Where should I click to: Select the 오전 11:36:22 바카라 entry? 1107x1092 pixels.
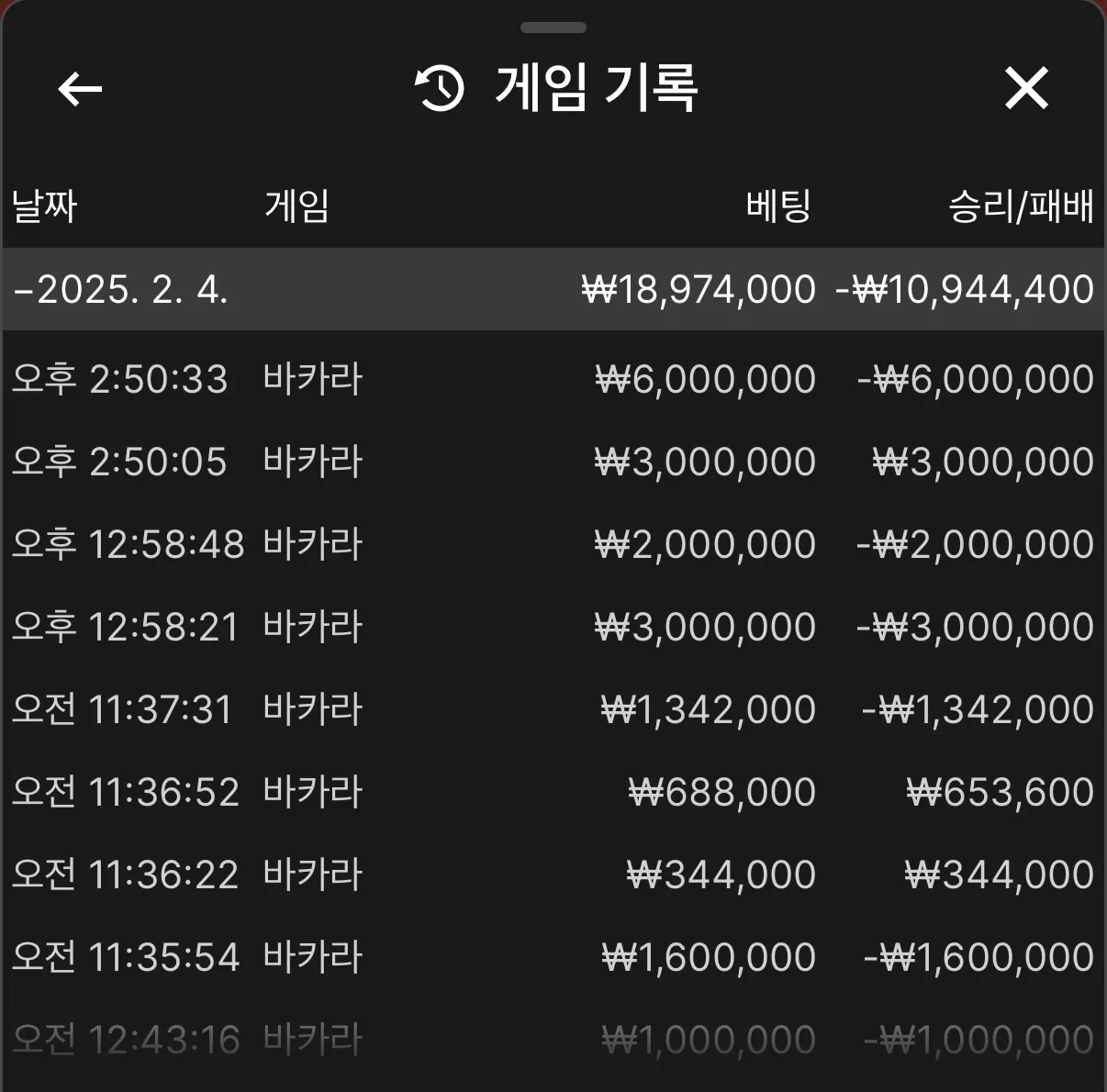click(553, 875)
